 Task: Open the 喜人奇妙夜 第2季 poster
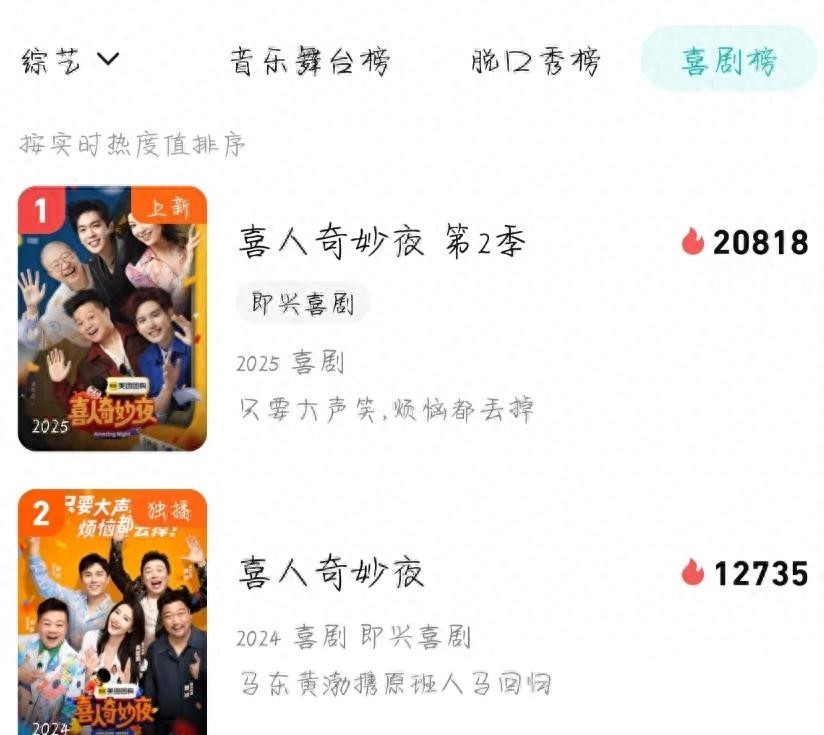pyautogui.click(x=112, y=318)
